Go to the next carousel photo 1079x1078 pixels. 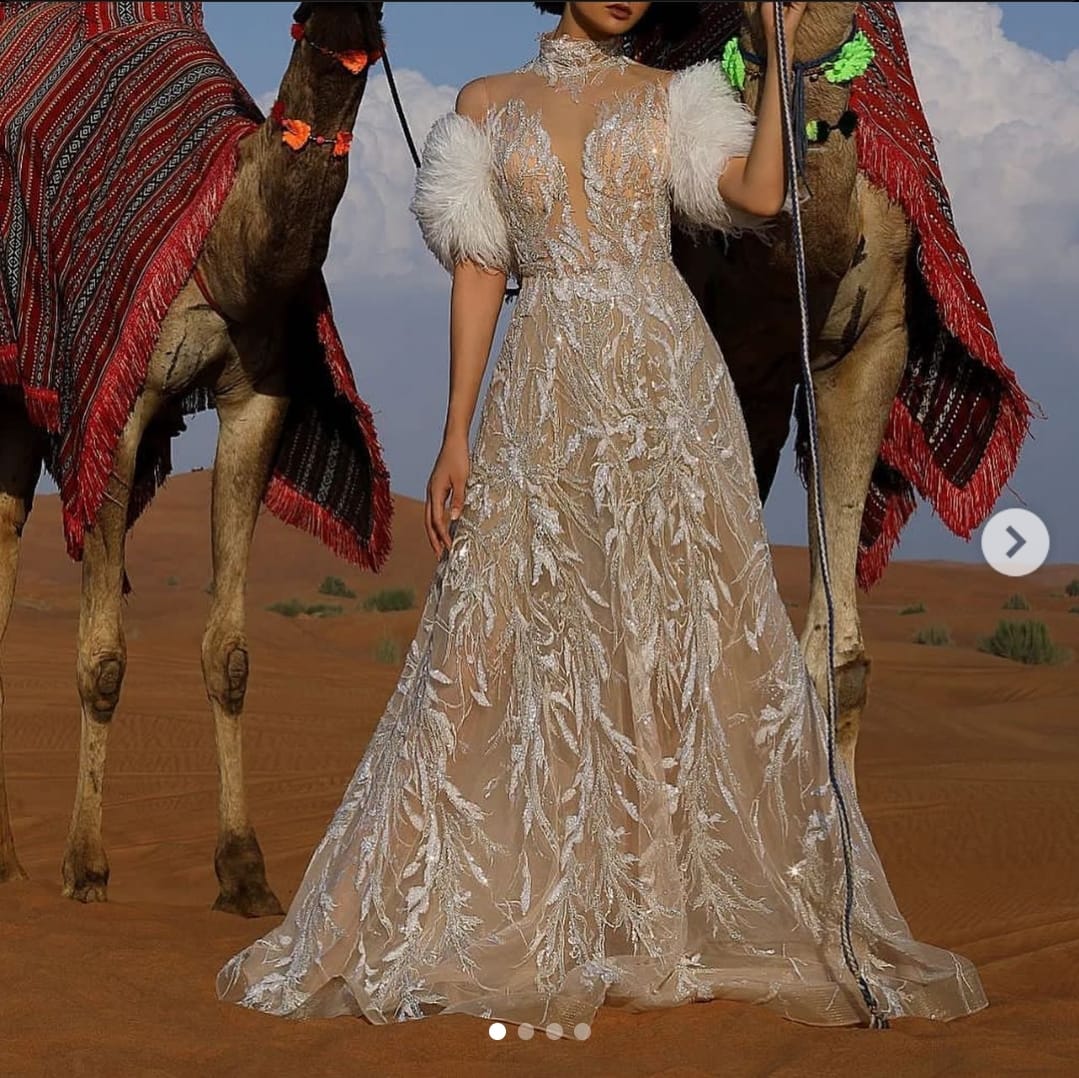click(1014, 542)
